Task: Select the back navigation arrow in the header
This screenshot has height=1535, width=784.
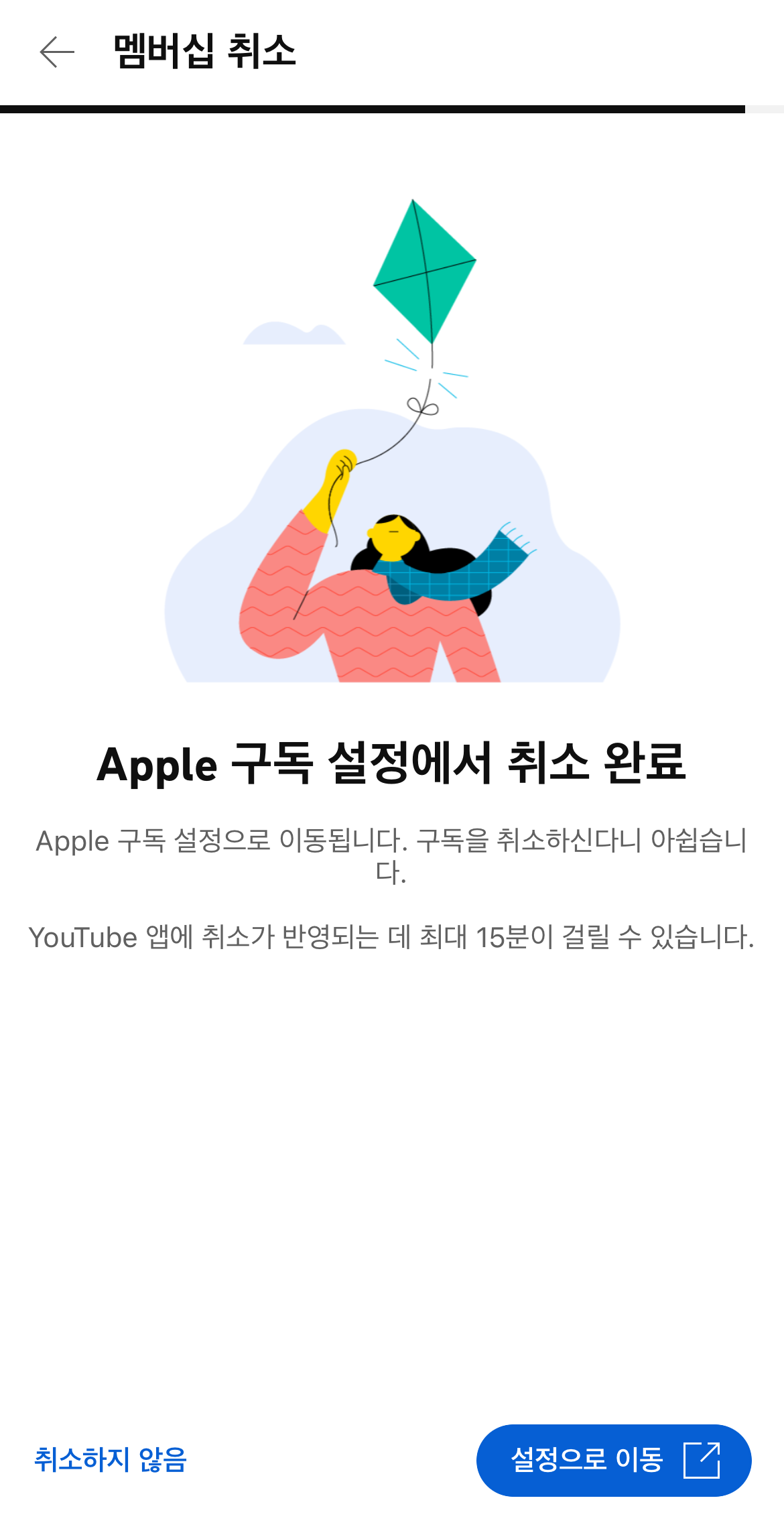Action: click(x=55, y=50)
